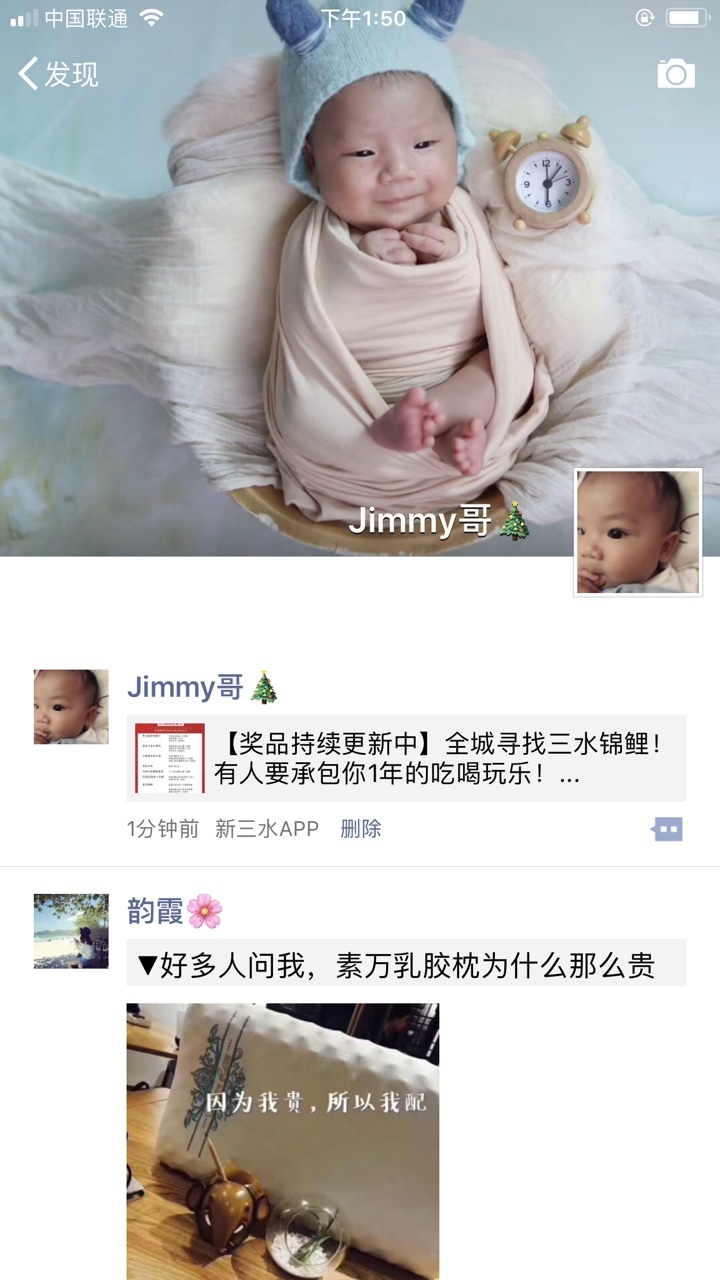The image size is (720, 1280).
Task: View 韵霞's latex pillow photo
Action: (283, 1140)
